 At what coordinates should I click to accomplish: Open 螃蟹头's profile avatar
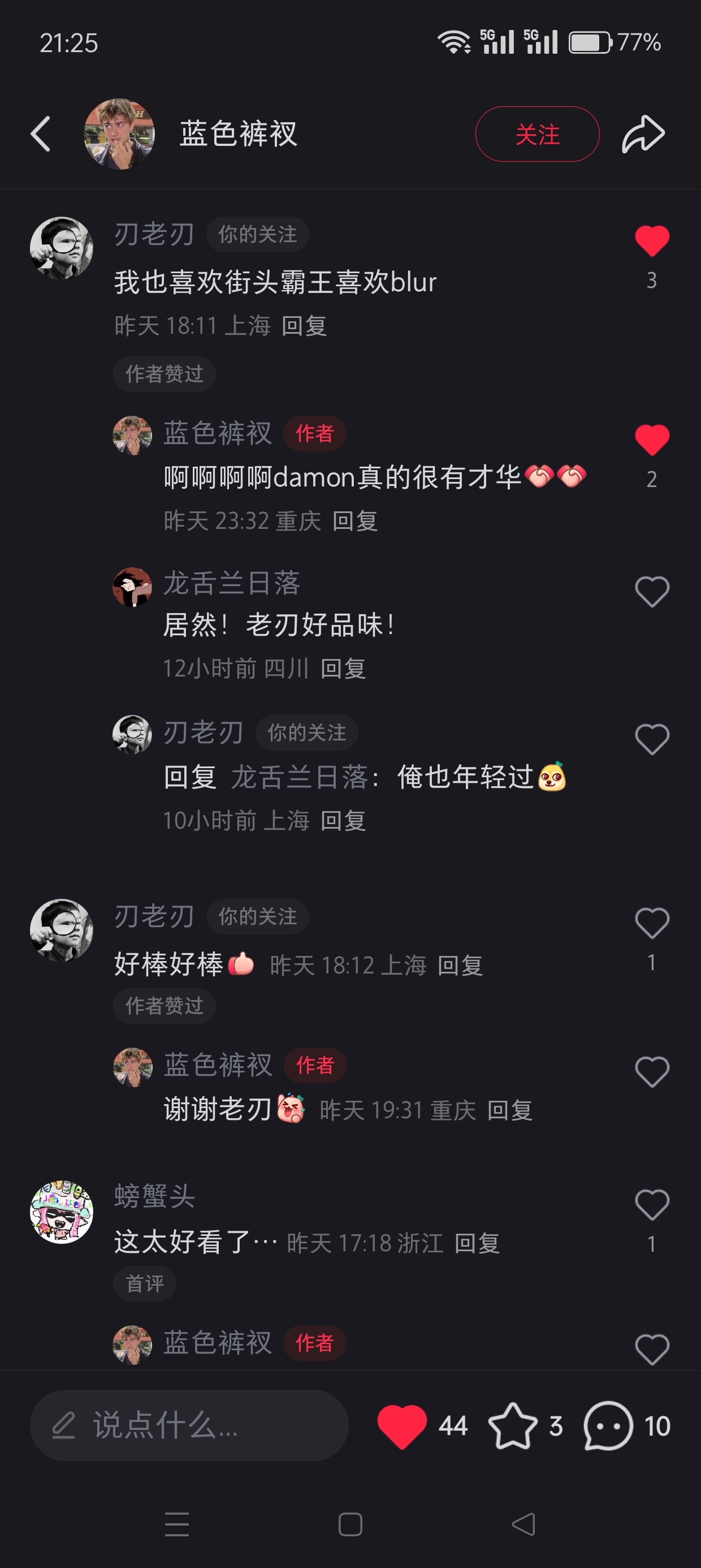(62, 1211)
